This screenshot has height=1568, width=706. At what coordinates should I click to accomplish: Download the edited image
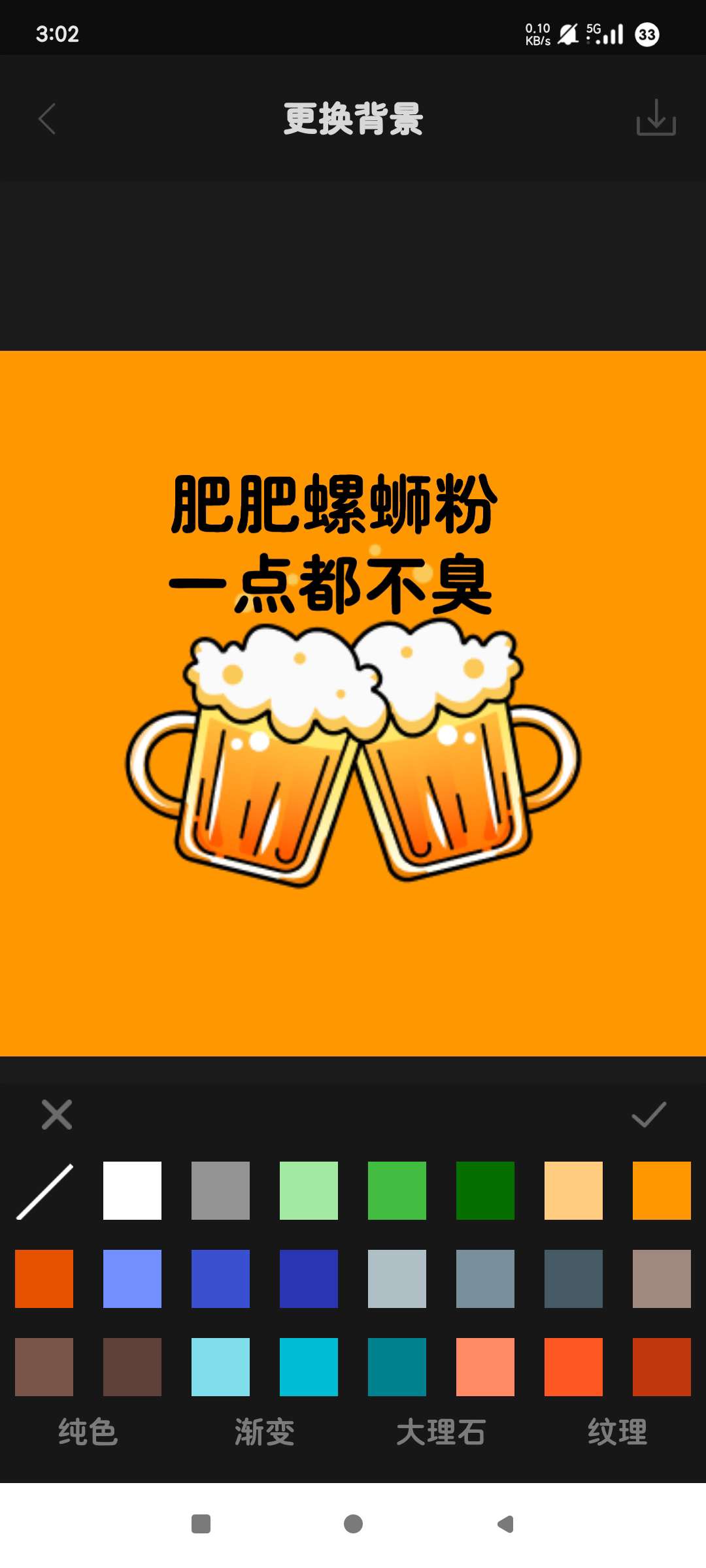tap(656, 118)
